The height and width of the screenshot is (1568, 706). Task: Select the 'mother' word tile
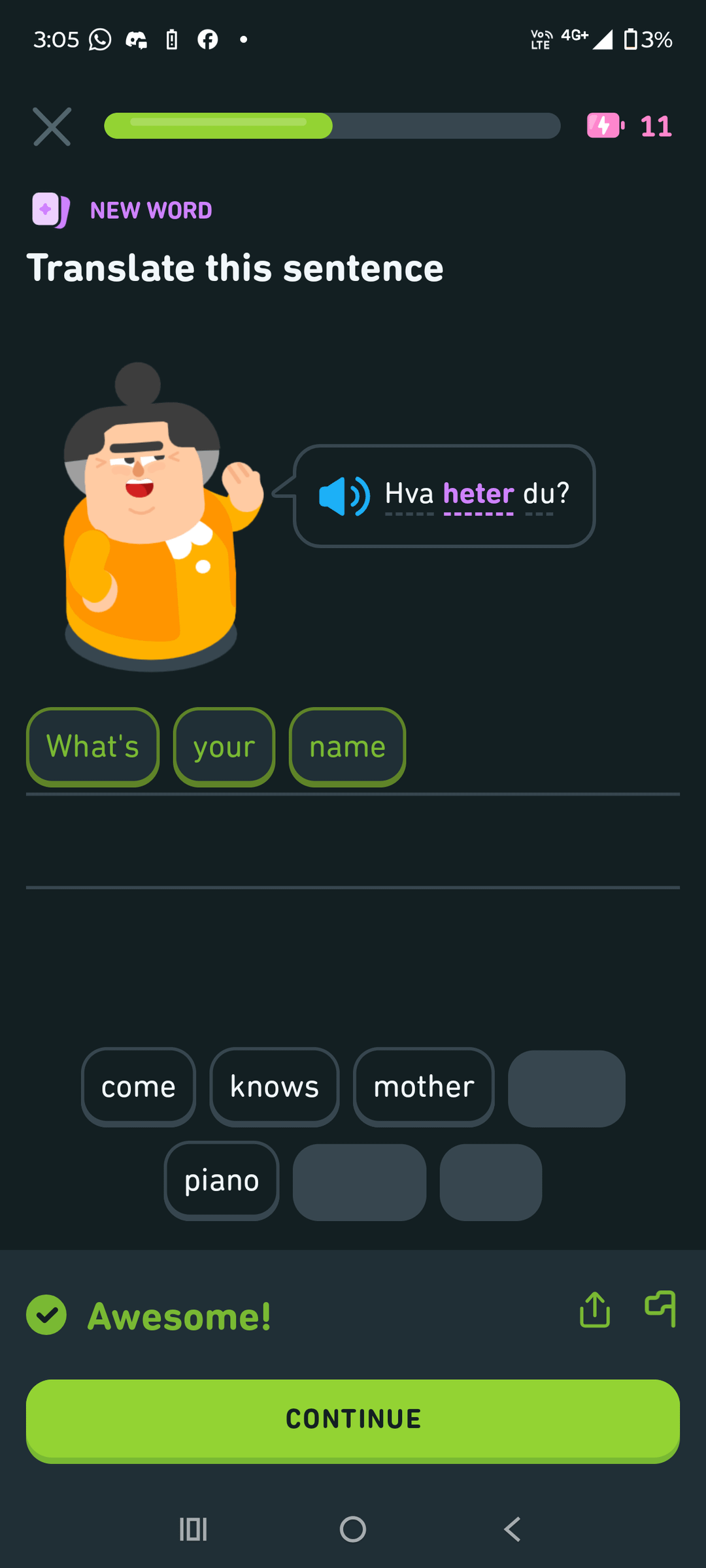tap(424, 1087)
